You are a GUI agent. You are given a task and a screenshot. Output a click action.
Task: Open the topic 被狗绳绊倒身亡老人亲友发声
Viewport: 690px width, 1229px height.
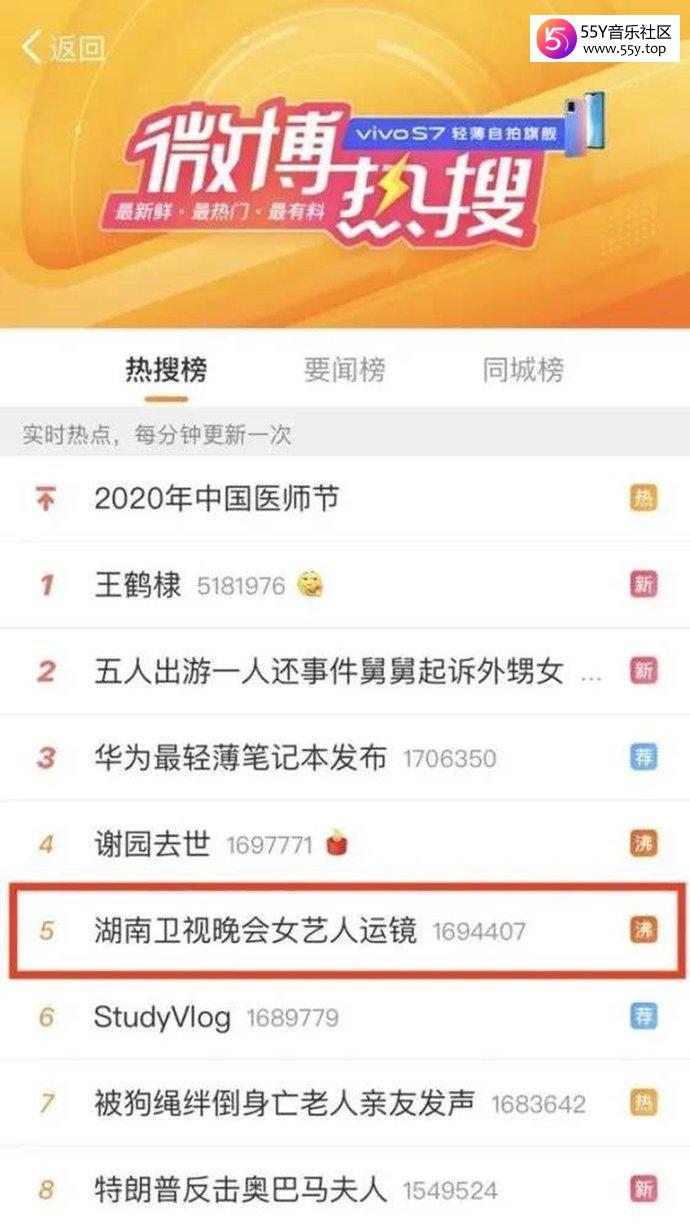pos(284,1103)
